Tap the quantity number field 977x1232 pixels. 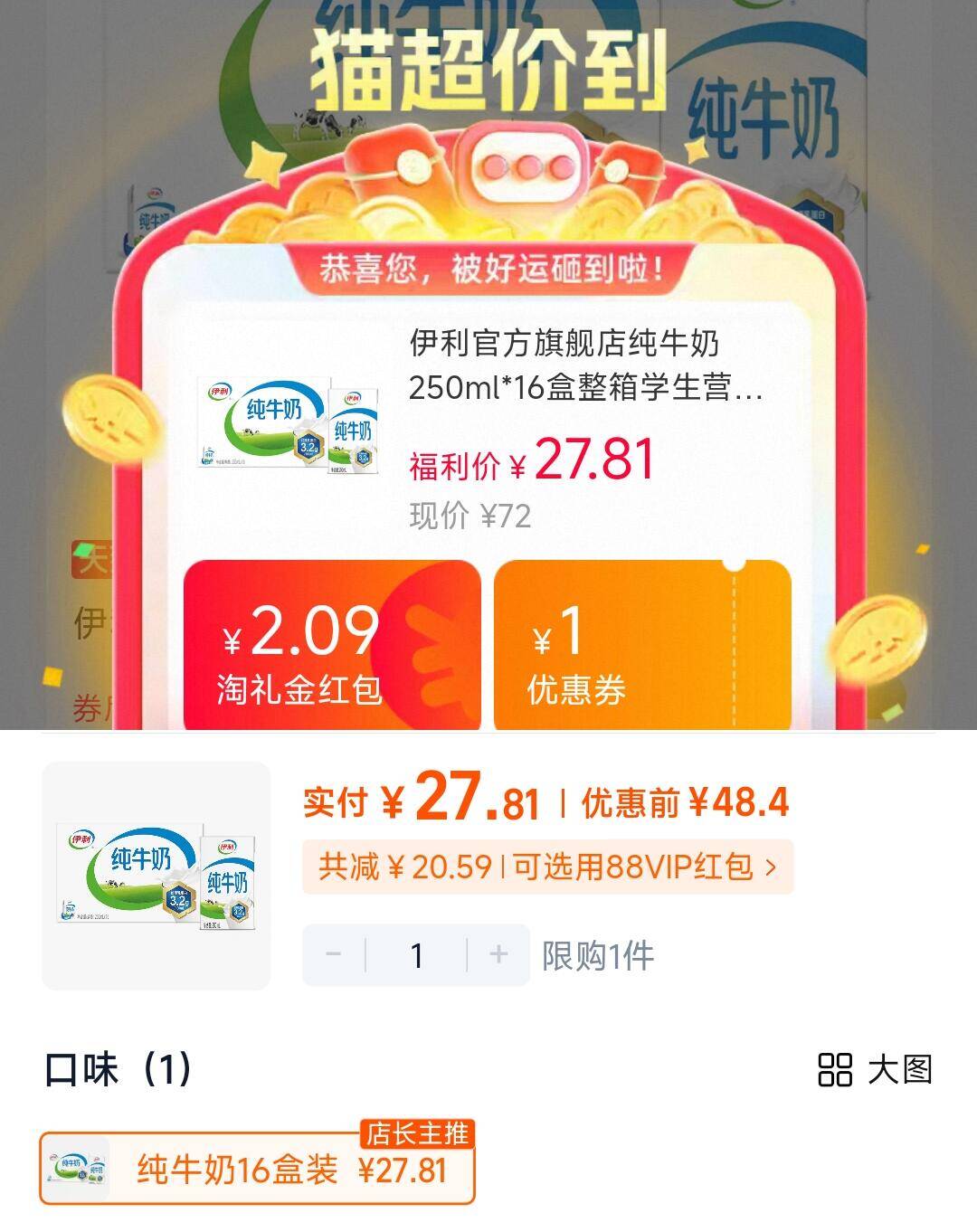[x=416, y=955]
